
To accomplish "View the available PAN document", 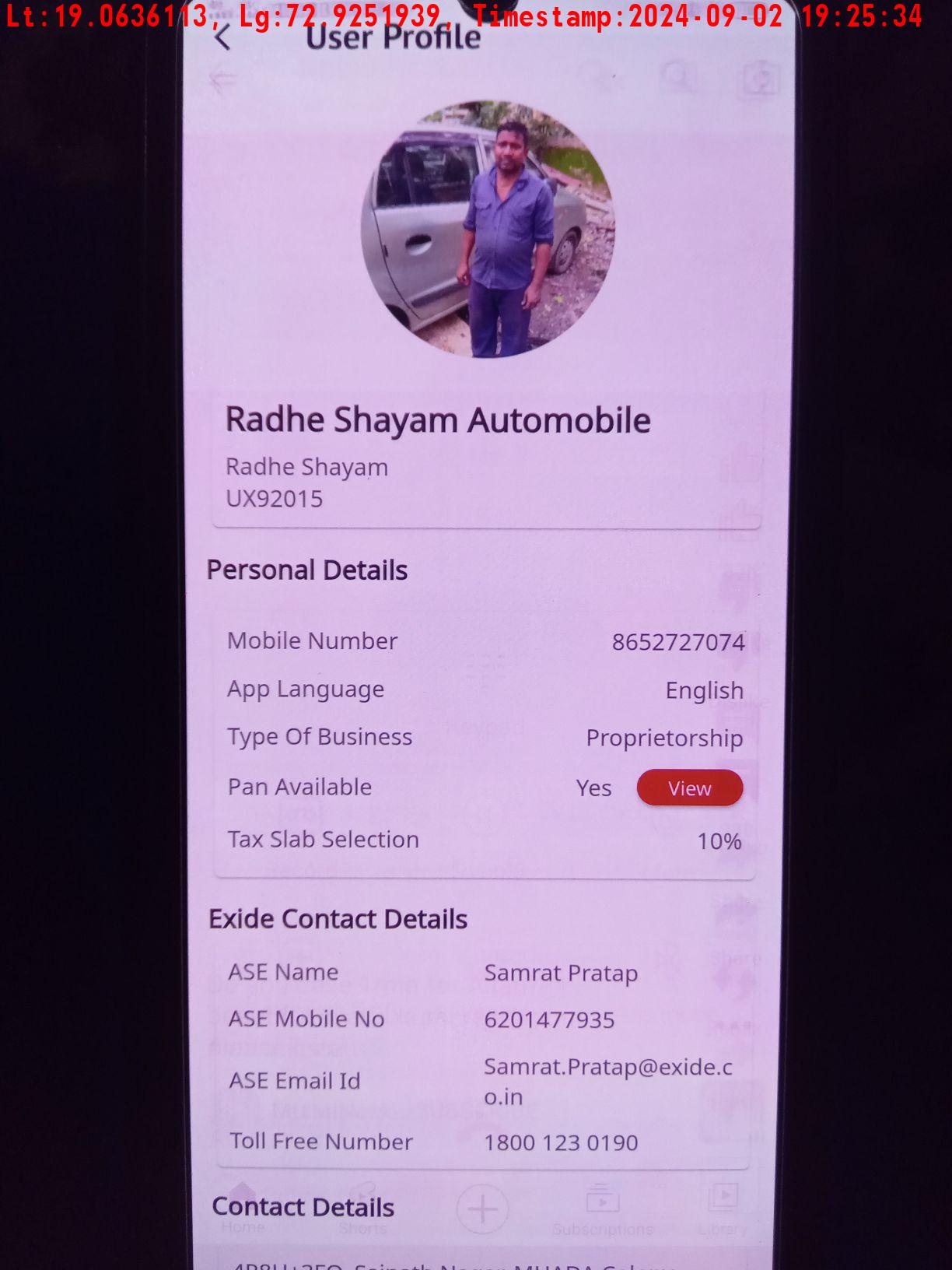I will click(689, 788).
